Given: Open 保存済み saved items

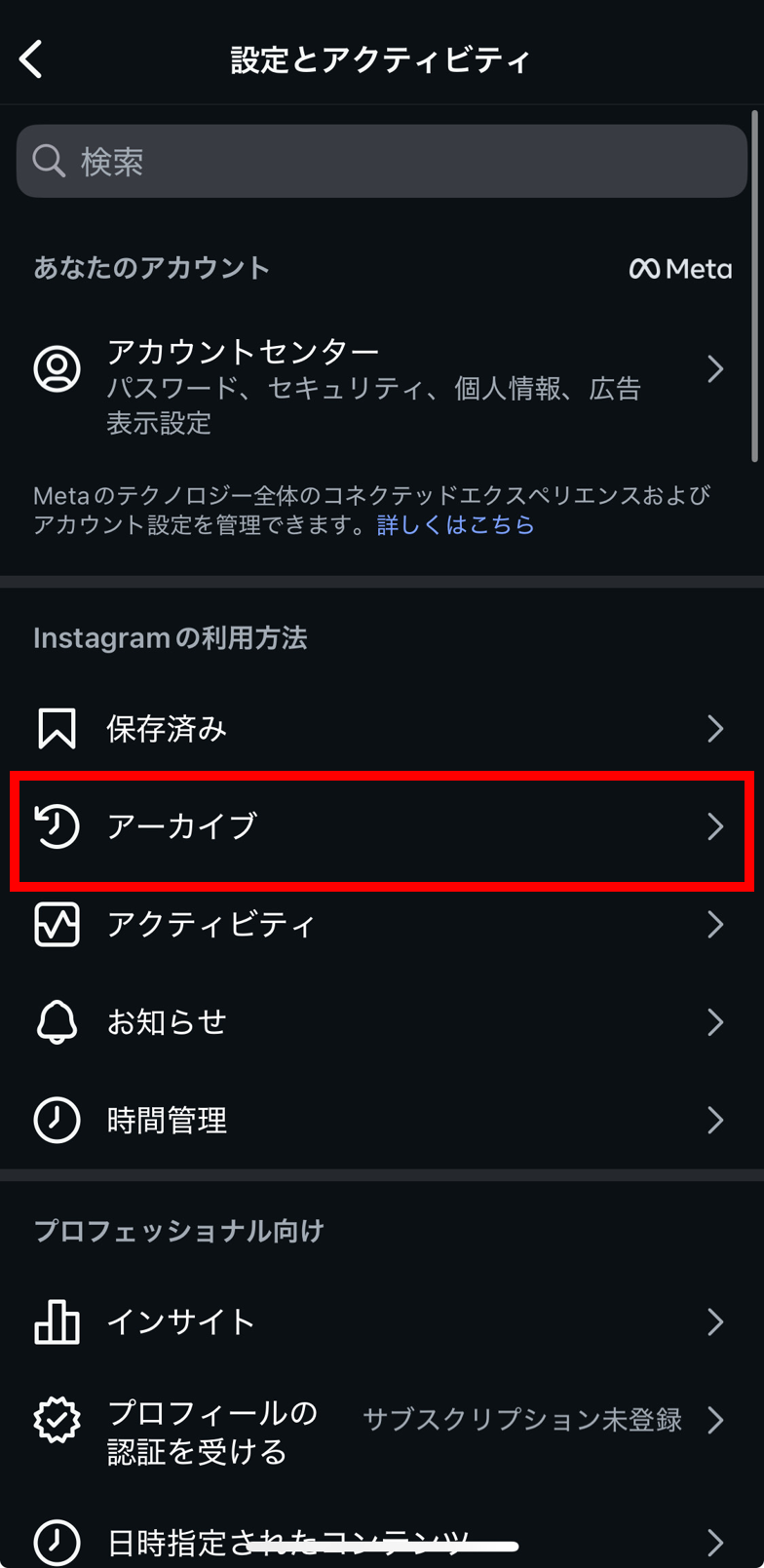Looking at the screenshot, I should 380,729.
